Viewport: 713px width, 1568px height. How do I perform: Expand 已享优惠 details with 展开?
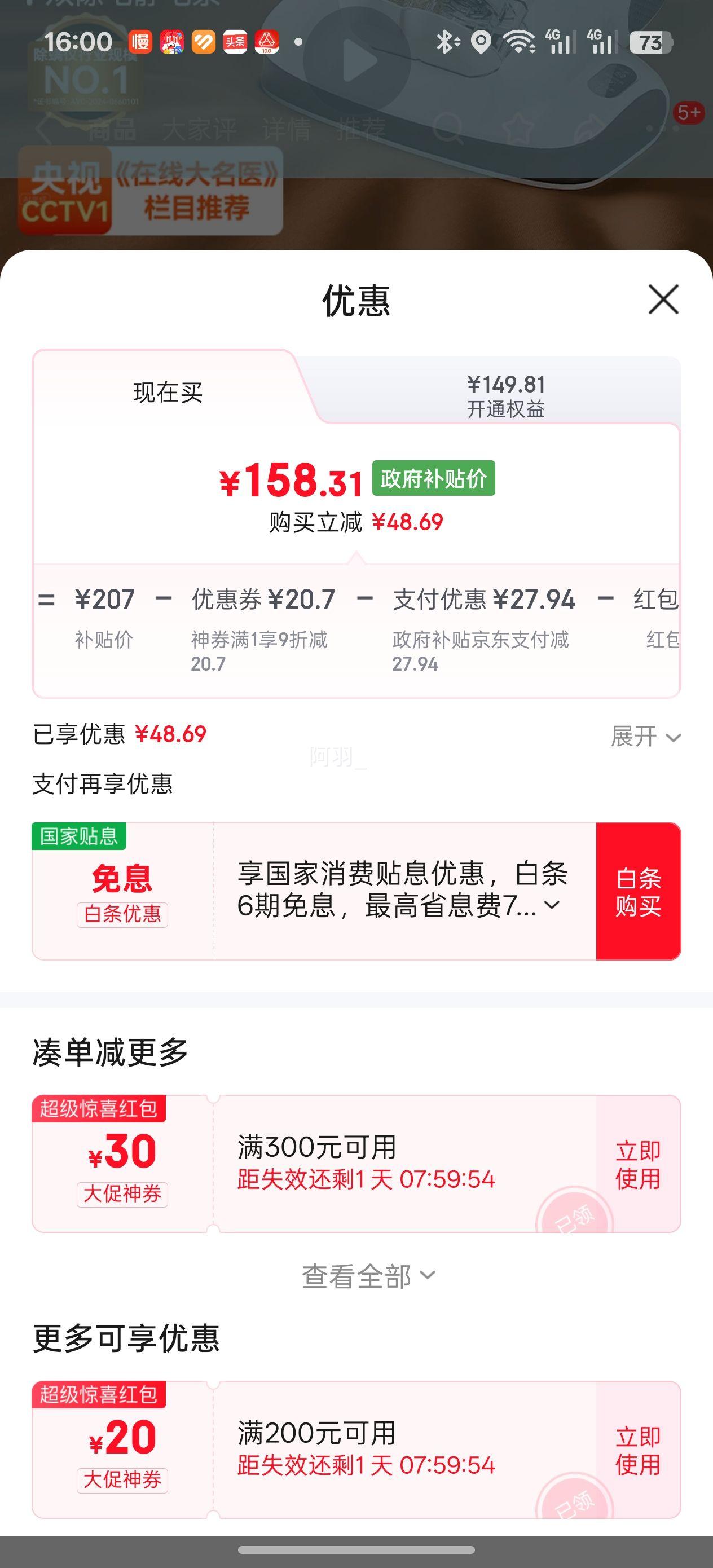(x=645, y=737)
